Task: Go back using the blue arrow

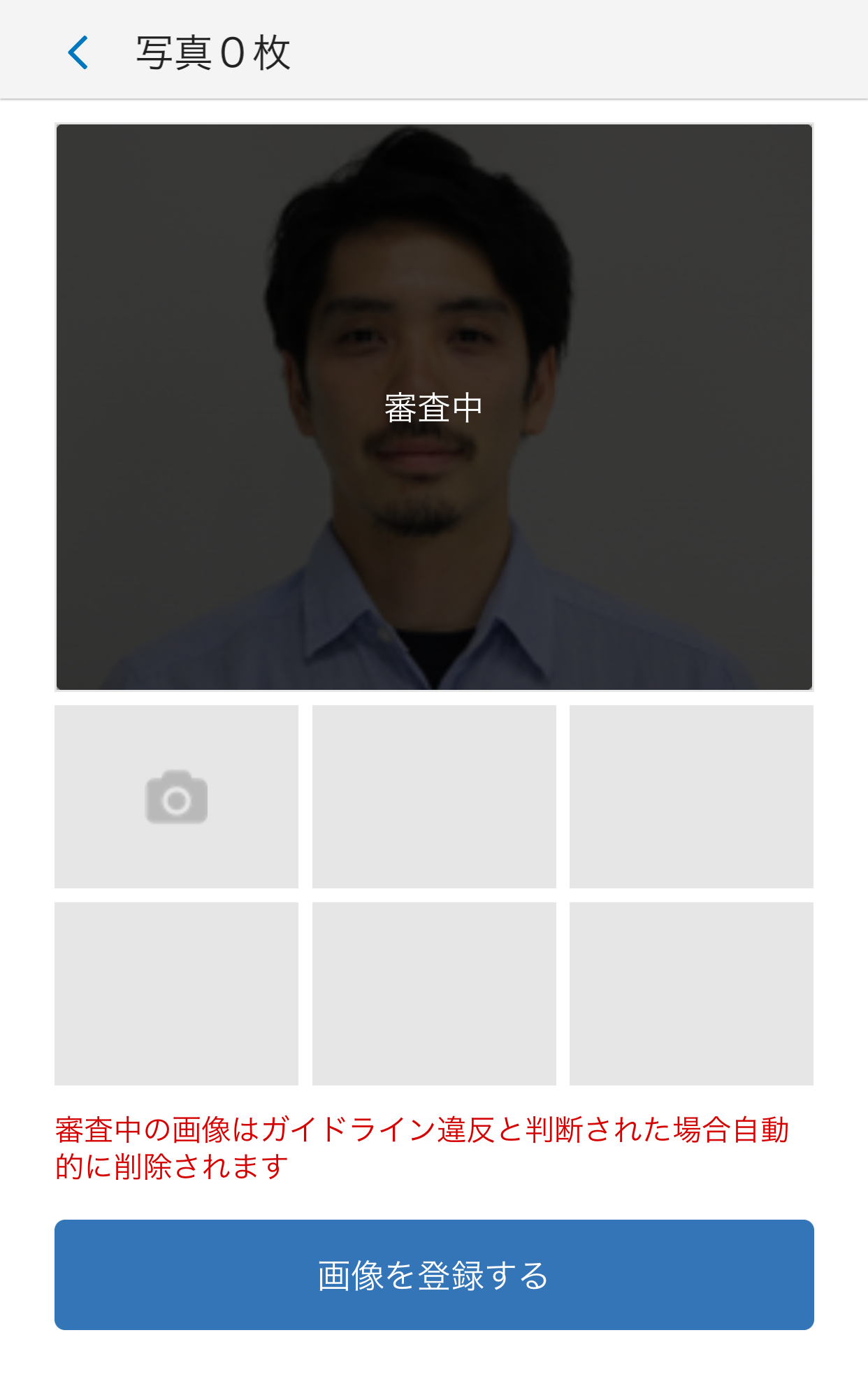Action: (78, 53)
